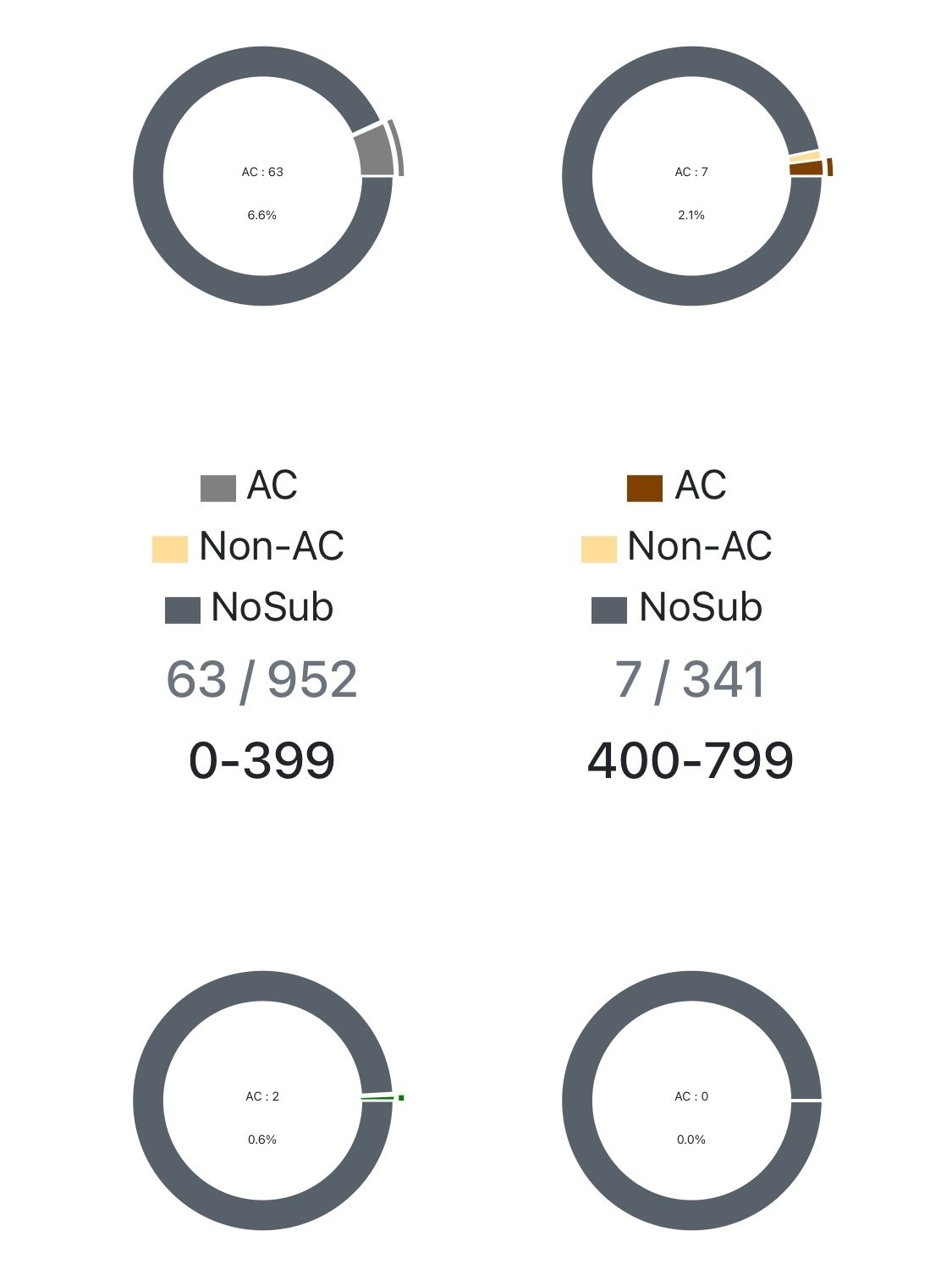Select the brown AC slice in the 400-799 chart

click(806, 168)
